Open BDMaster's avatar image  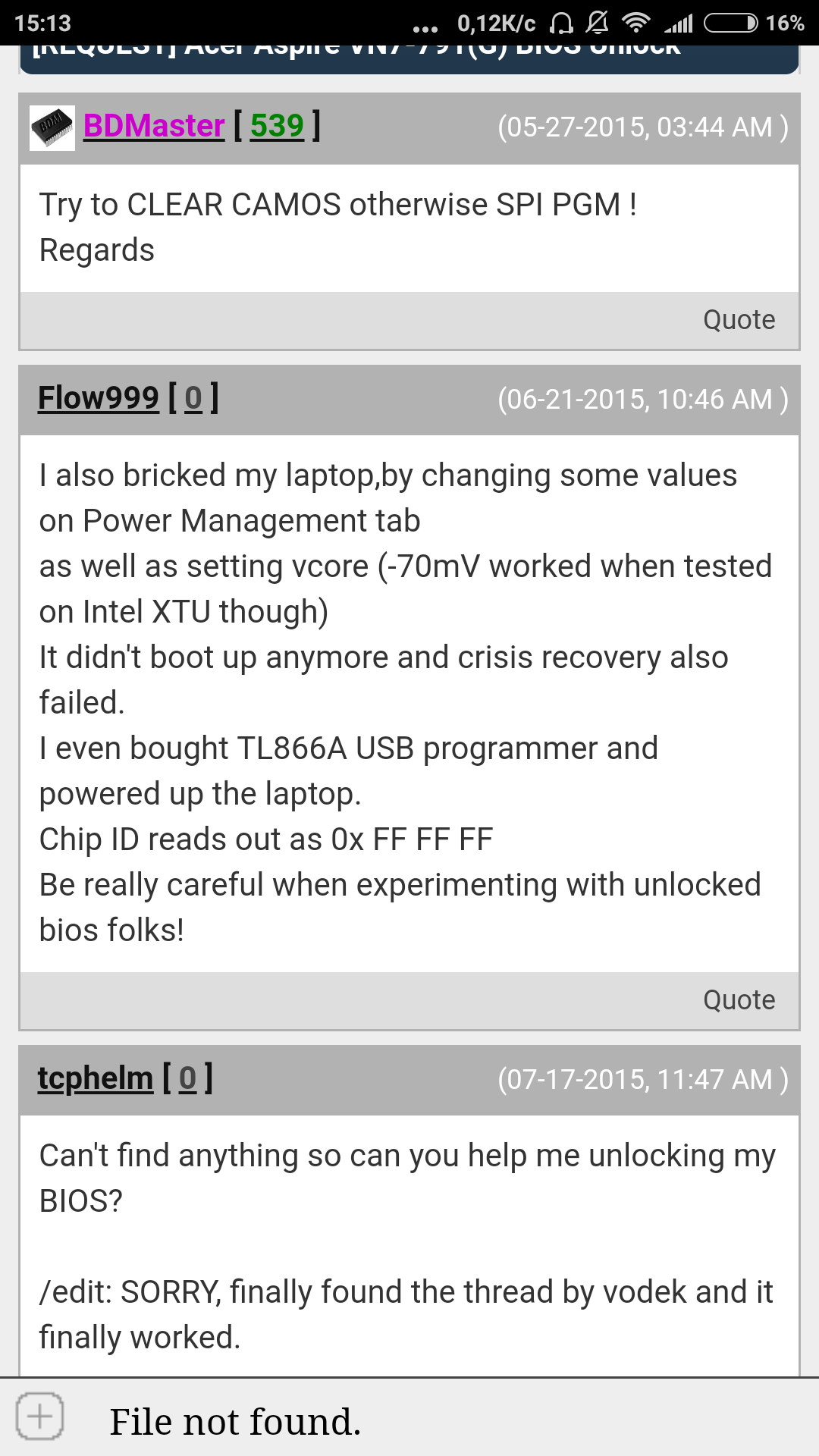pos(52,127)
